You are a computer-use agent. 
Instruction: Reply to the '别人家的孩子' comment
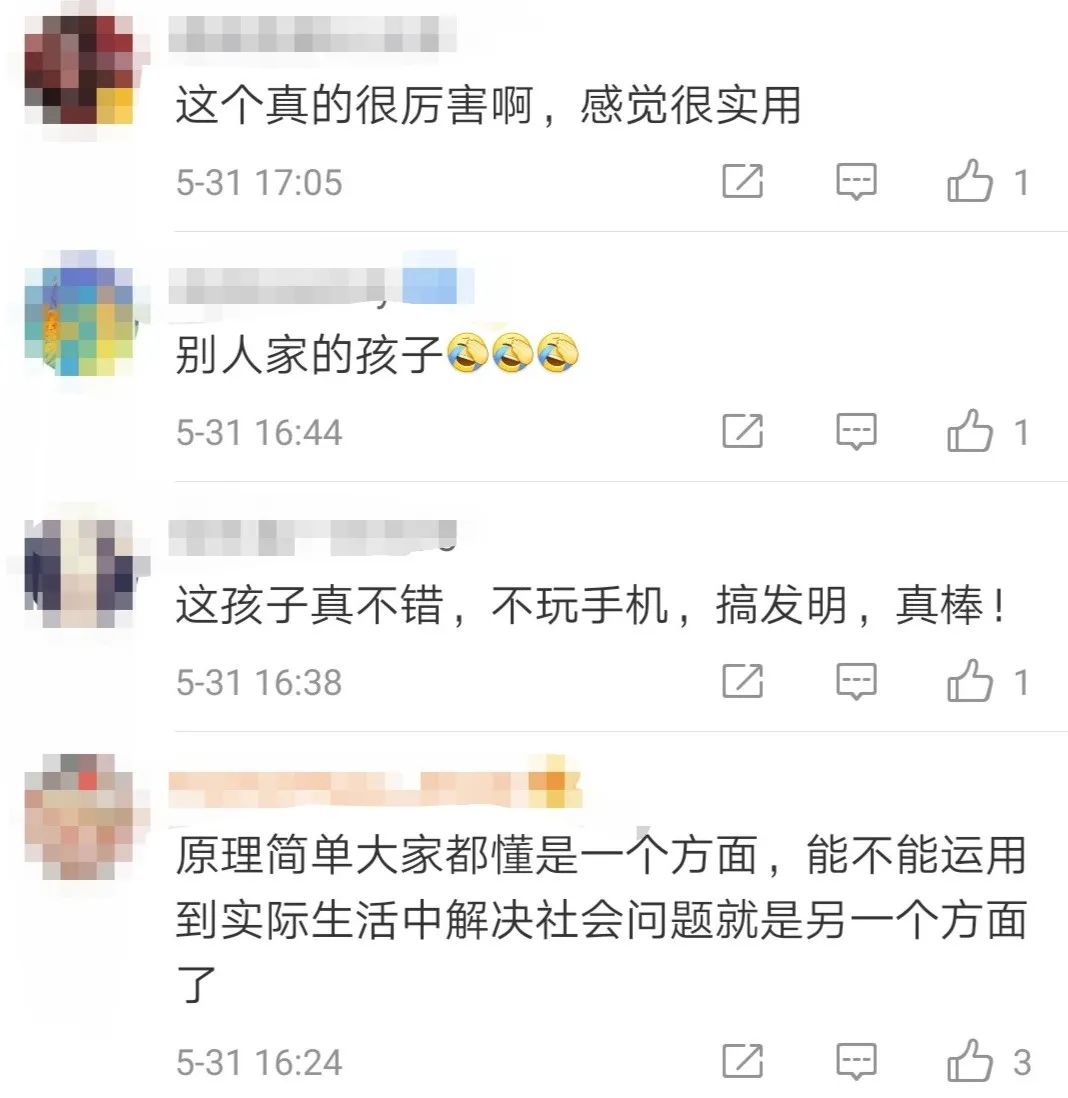pyautogui.click(x=856, y=433)
